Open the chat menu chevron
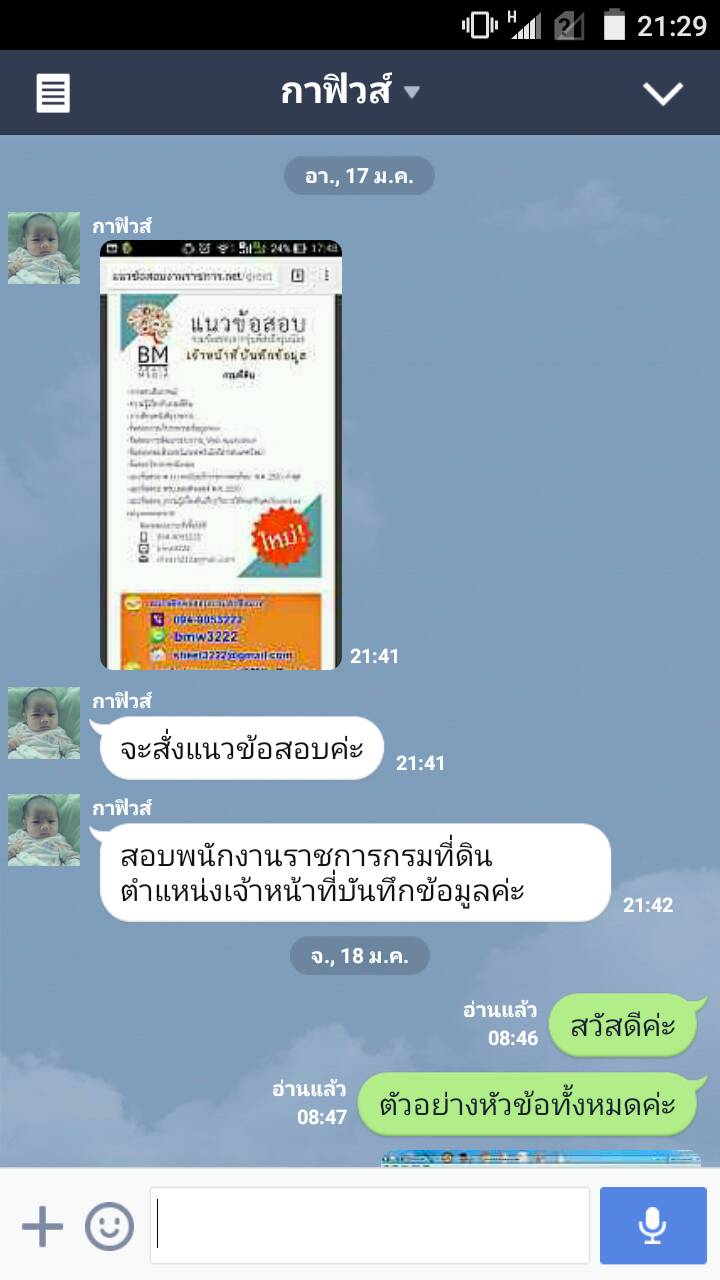720x1280 pixels. tap(662, 93)
